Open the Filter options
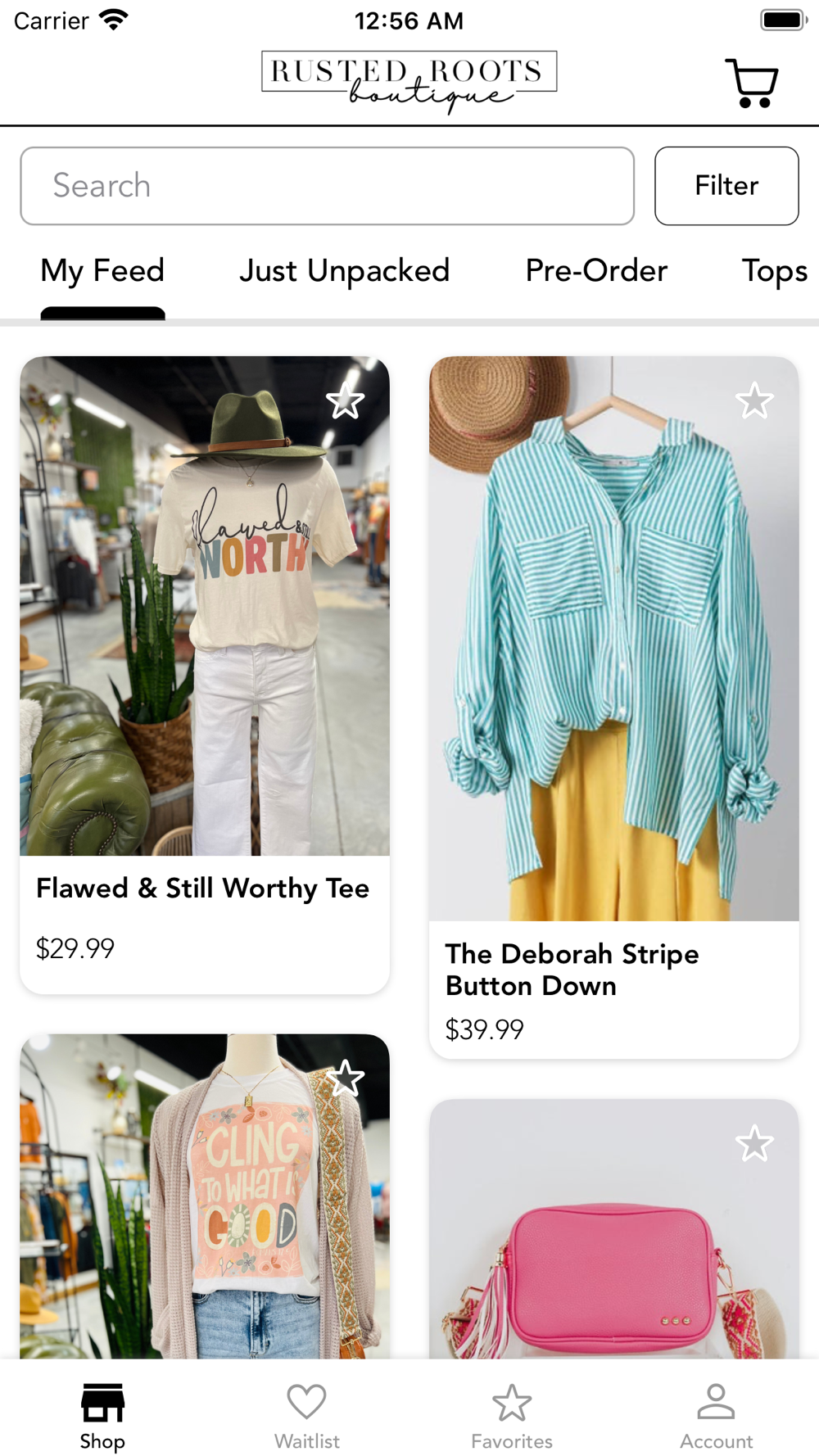Image resolution: width=819 pixels, height=1456 pixels. (726, 186)
